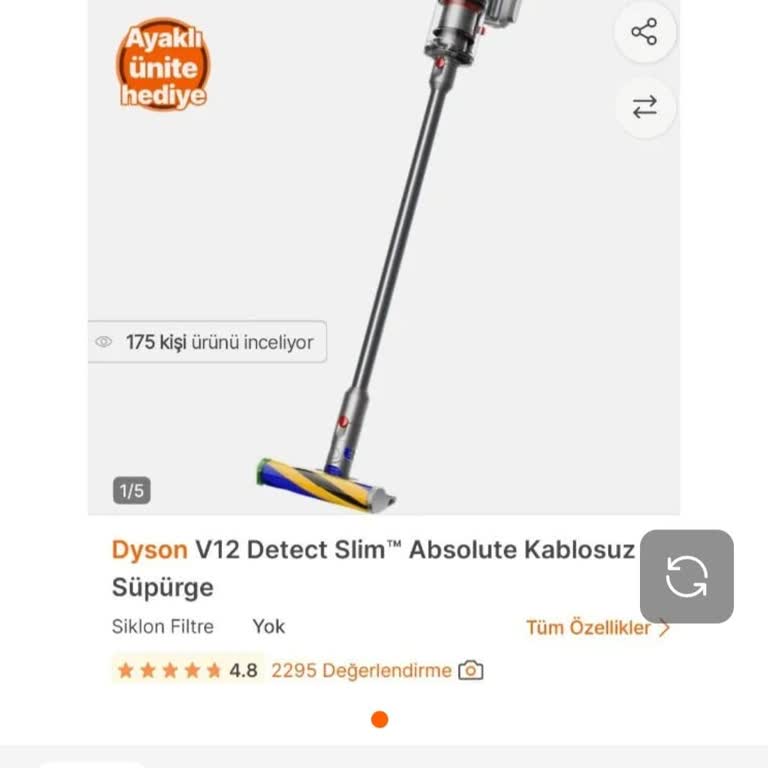This screenshot has height=768, width=768.
Task: Tap the compare arrows icon
Action: pyautogui.click(x=644, y=107)
